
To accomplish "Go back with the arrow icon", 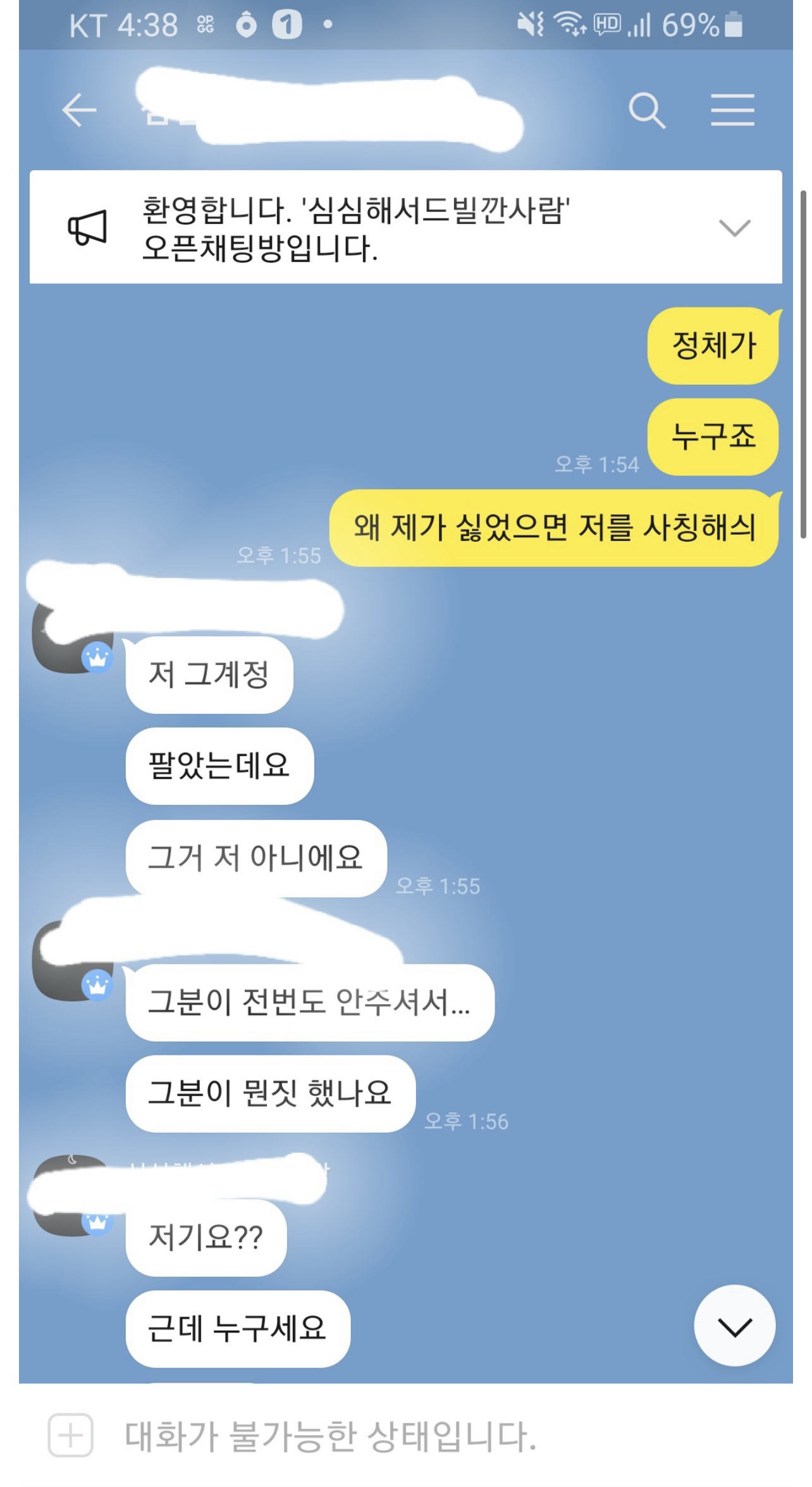I will (79, 110).
